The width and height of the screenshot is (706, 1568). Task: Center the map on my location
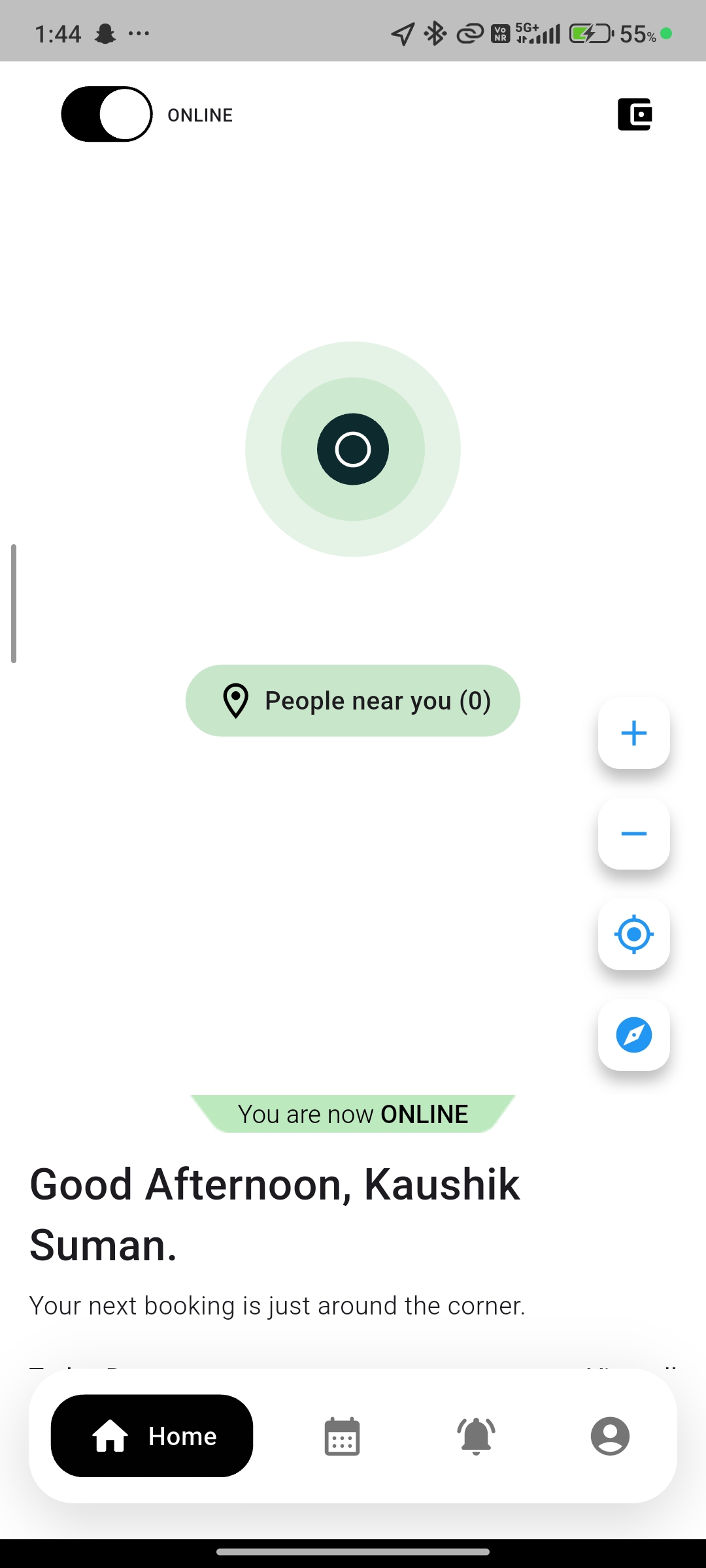(633, 934)
